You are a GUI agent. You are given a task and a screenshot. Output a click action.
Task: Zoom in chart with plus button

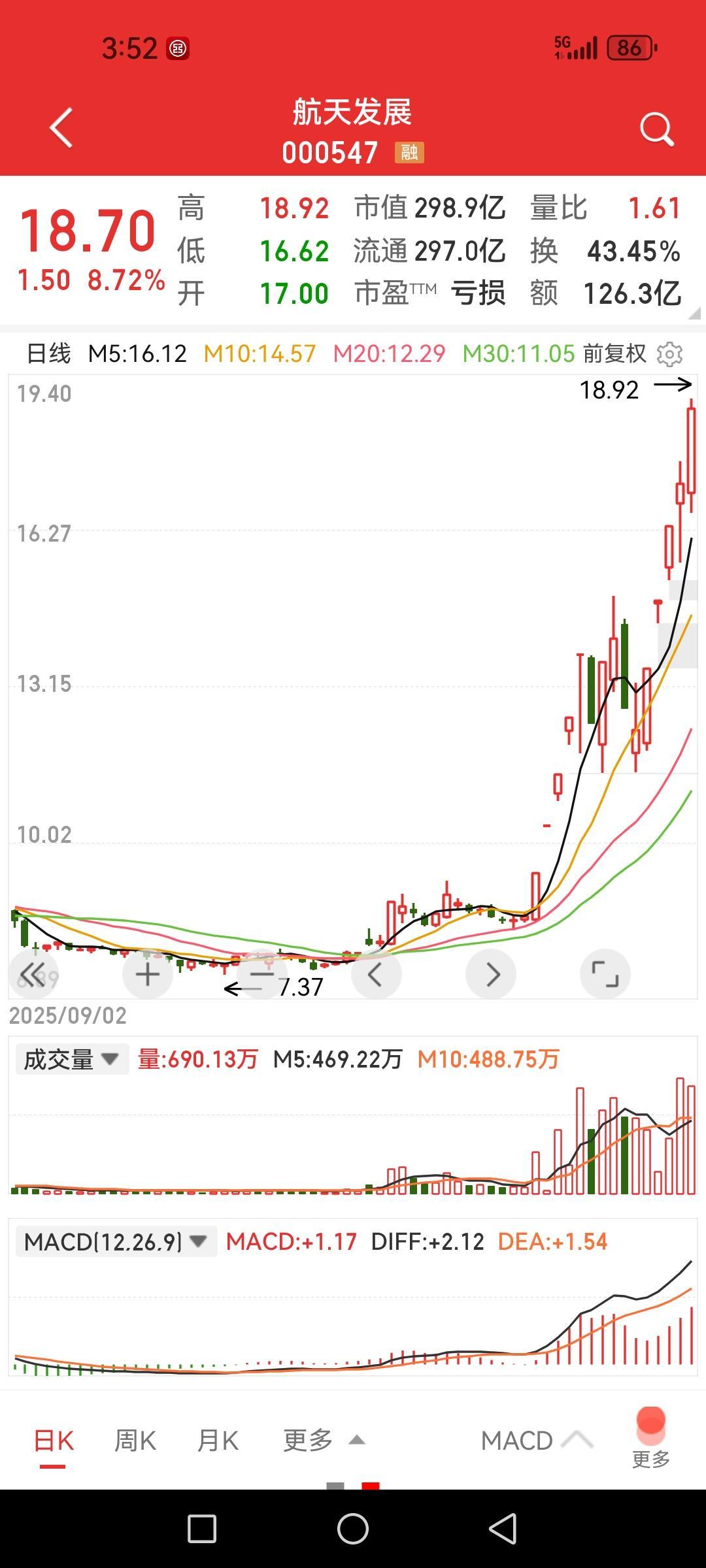[148, 974]
